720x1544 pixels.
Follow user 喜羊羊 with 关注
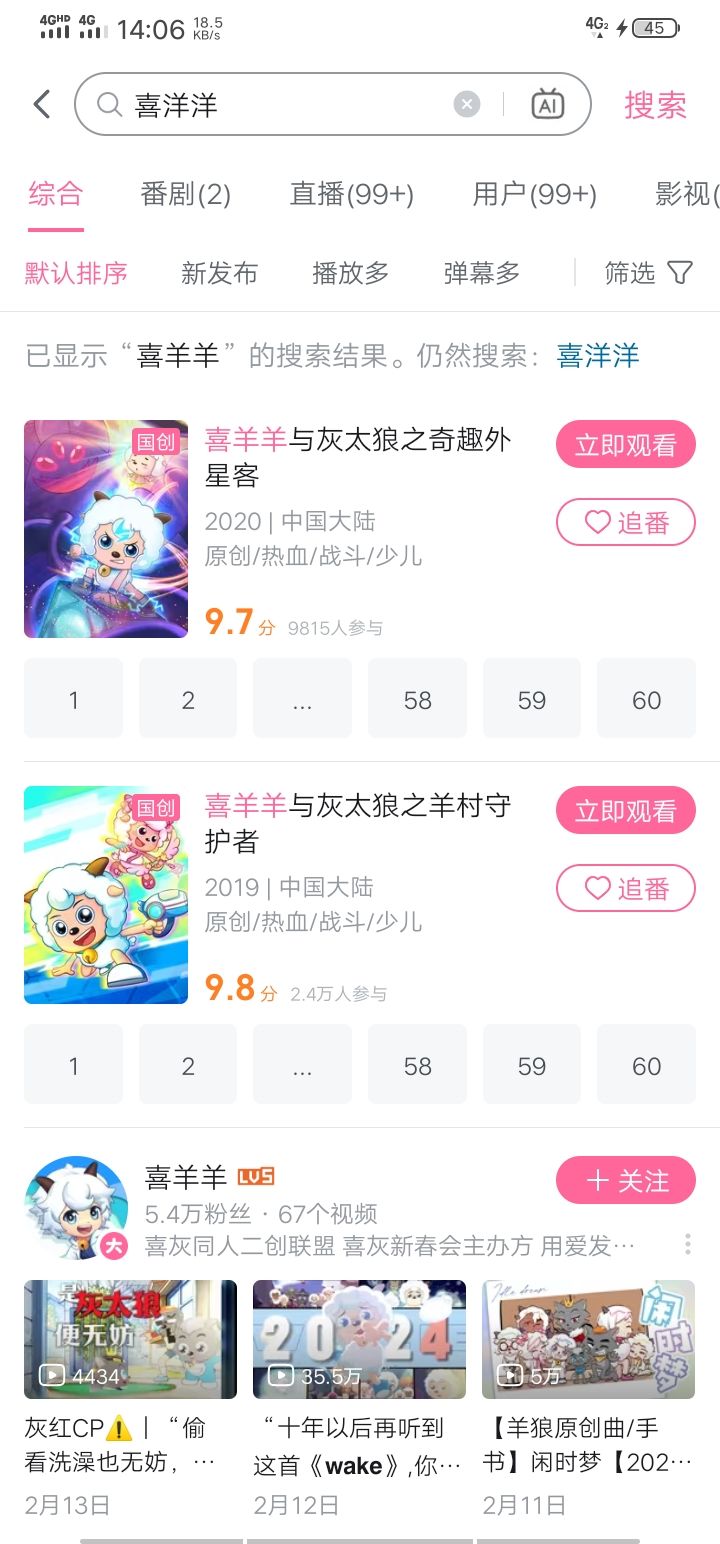(625, 1181)
